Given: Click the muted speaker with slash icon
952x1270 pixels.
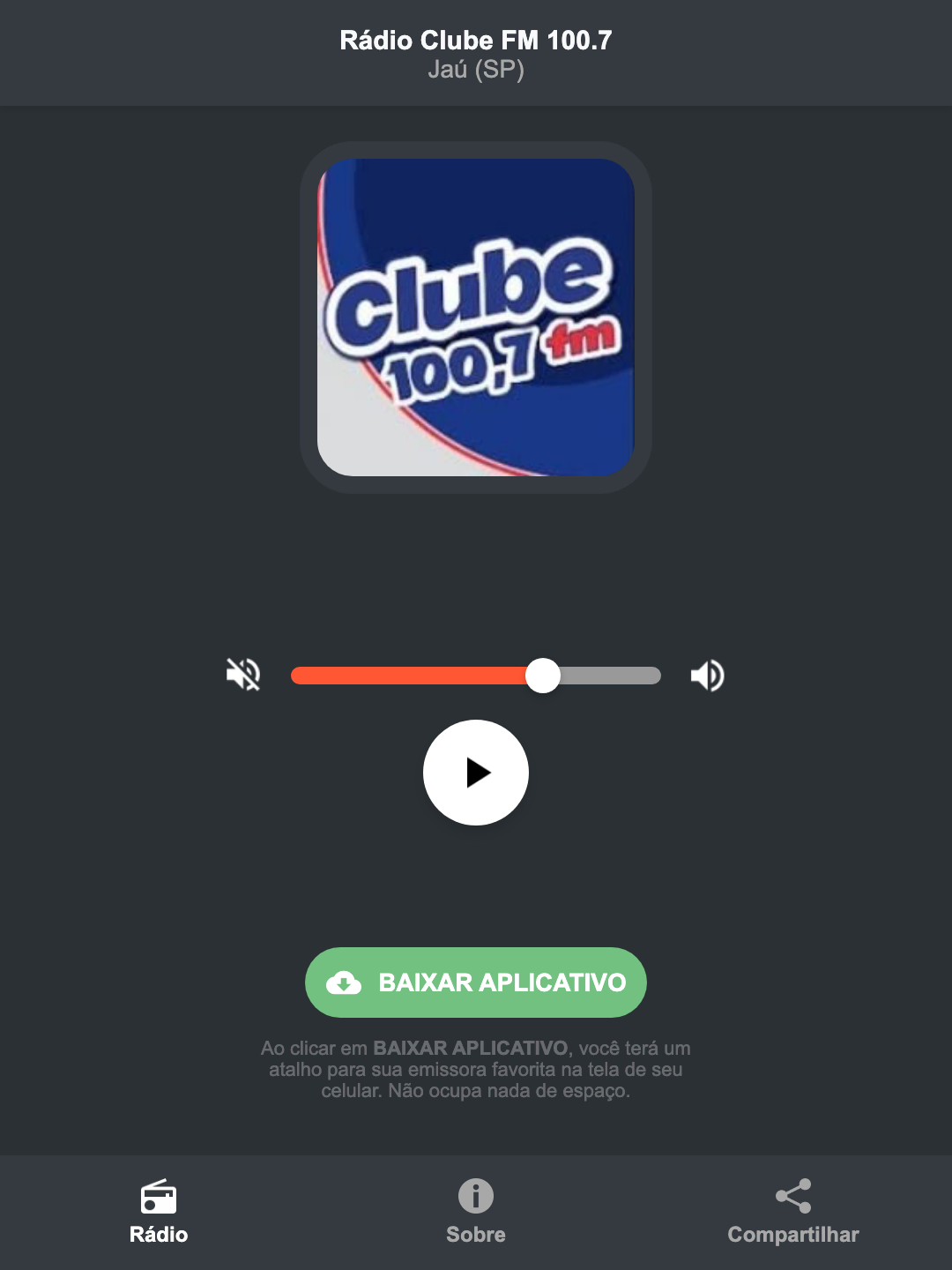Looking at the screenshot, I should [242, 675].
